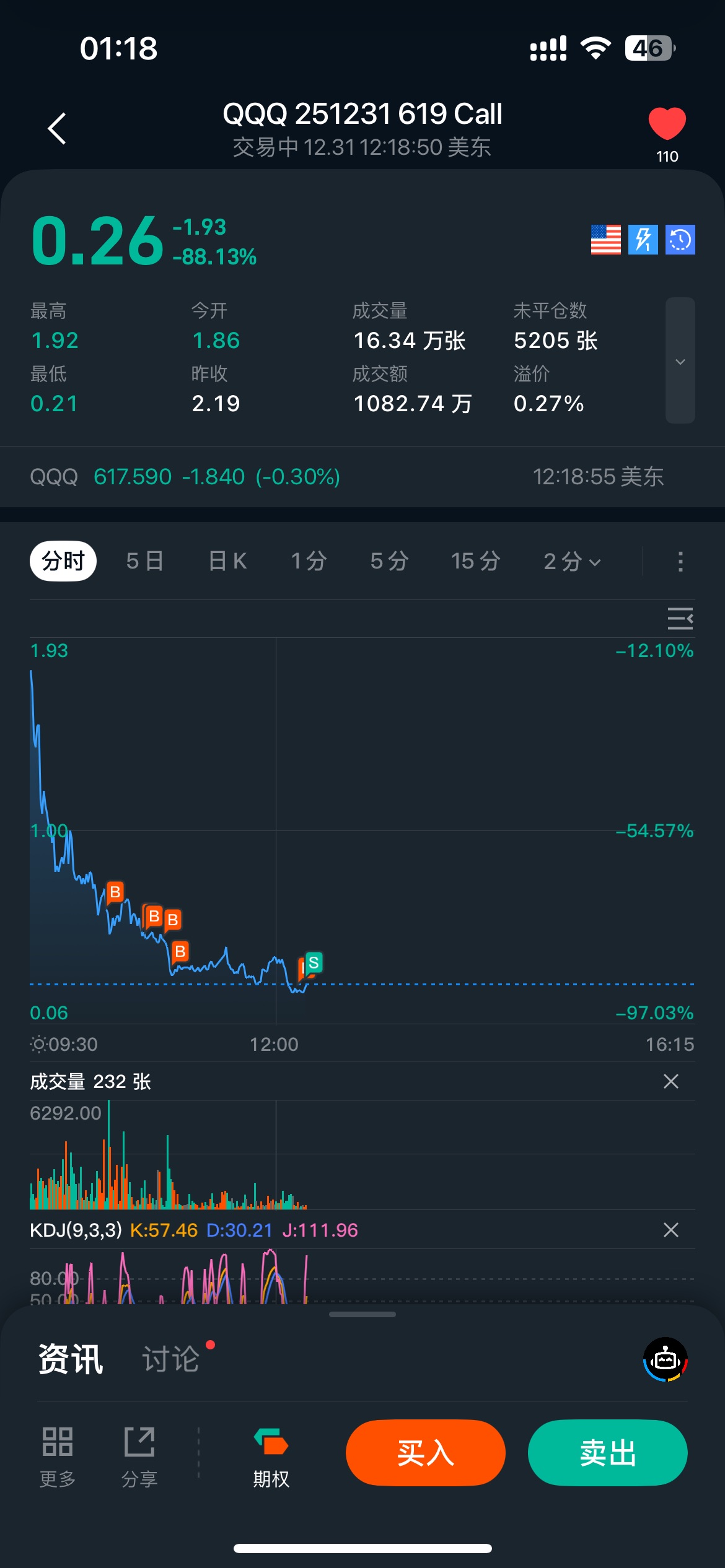The width and height of the screenshot is (725, 1568).
Task: Tap the red heart favorite icon
Action: 667,124
